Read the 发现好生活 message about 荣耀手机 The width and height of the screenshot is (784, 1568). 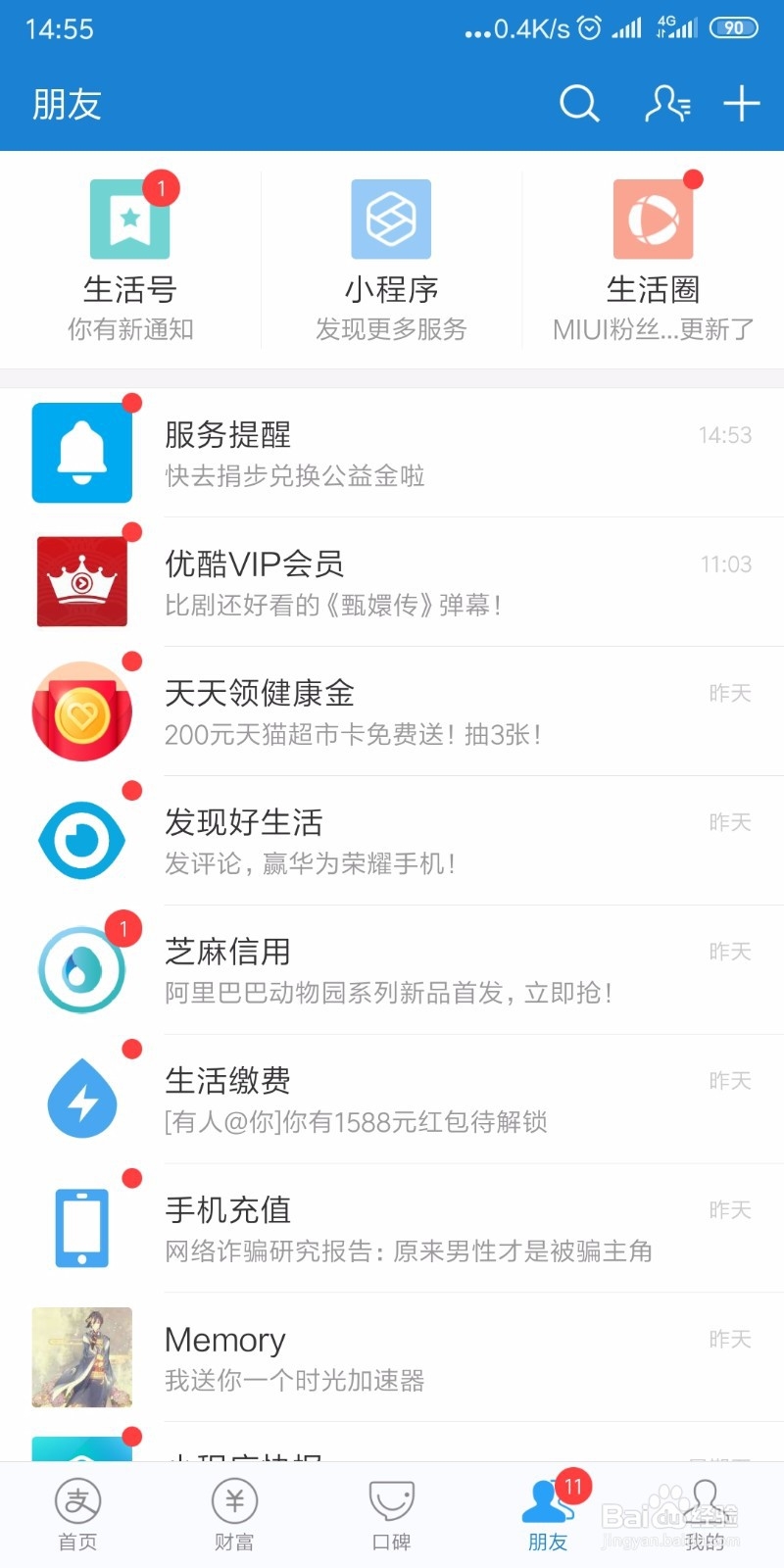(x=392, y=840)
